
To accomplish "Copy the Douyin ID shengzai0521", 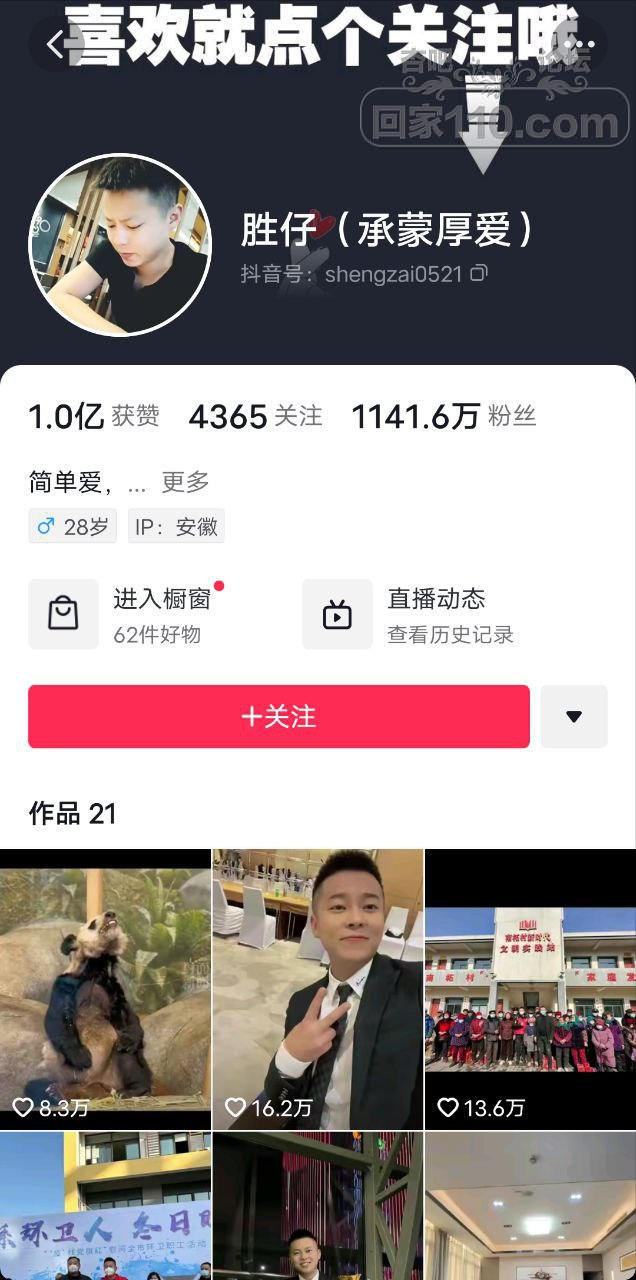I will (479, 273).
